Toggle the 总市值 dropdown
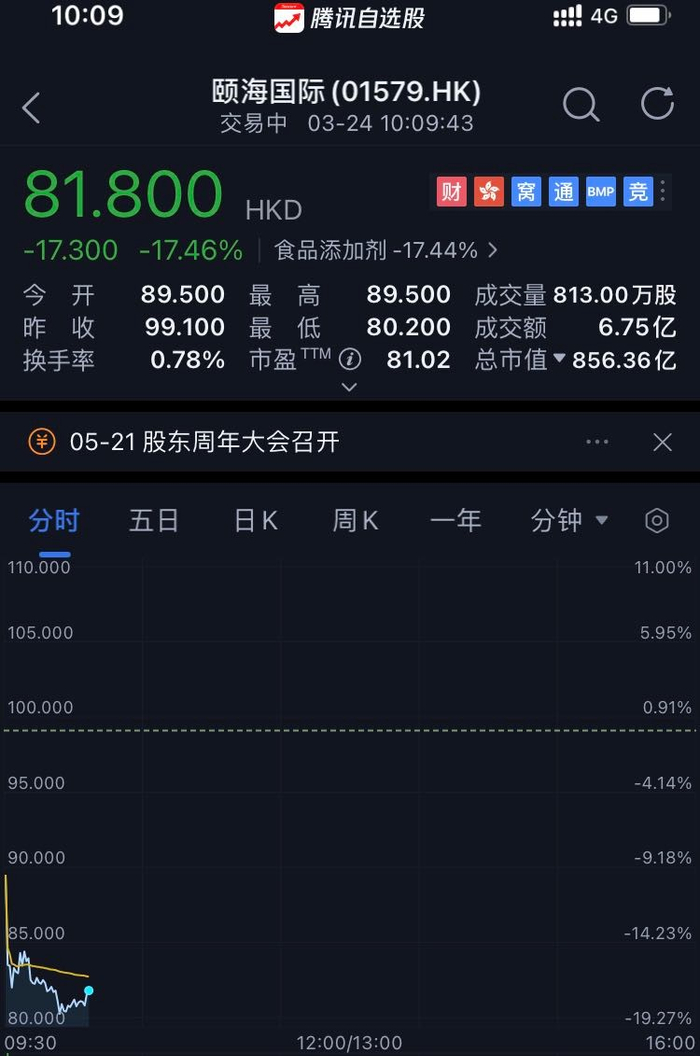Viewport: 700px width, 1056px height. click(559, 358)
